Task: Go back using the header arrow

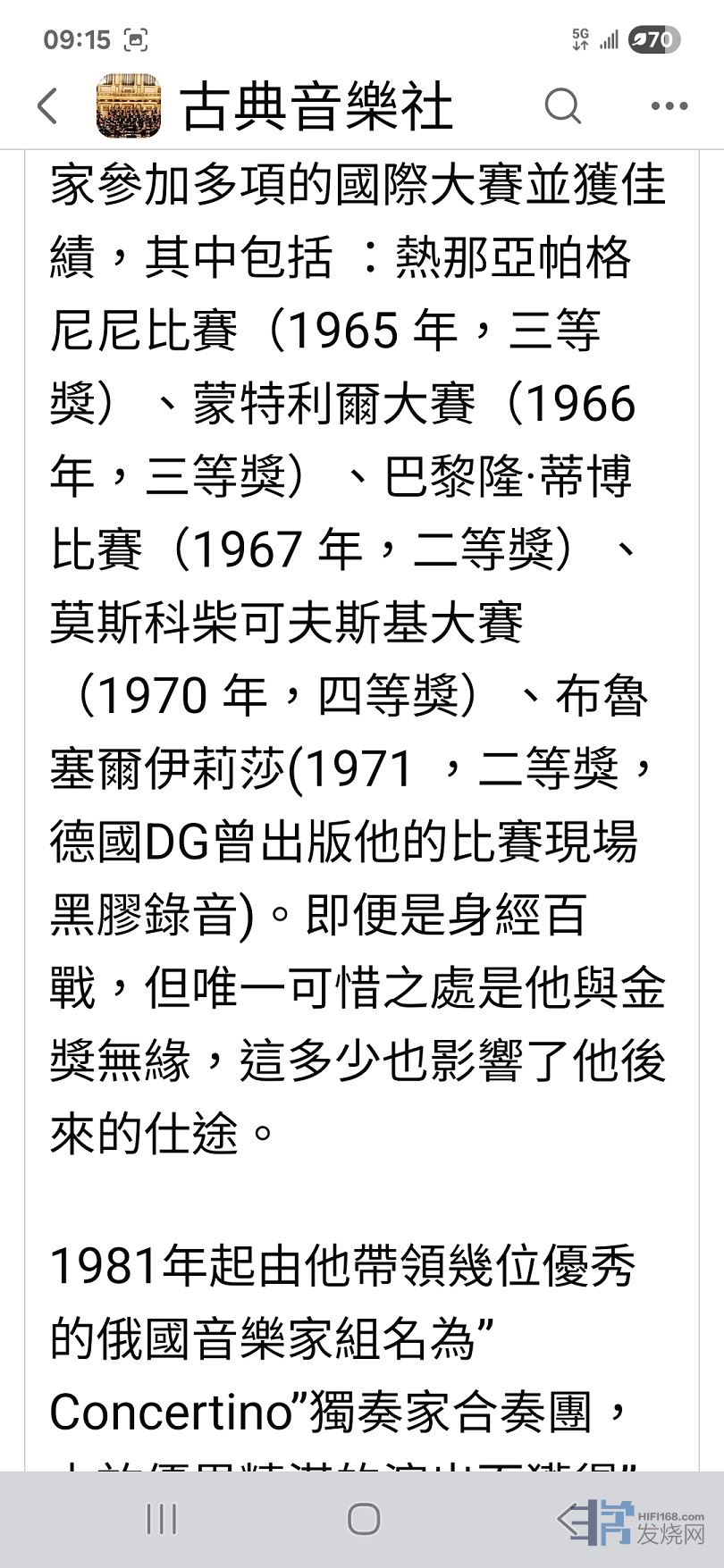Action: tap(48, 106)
